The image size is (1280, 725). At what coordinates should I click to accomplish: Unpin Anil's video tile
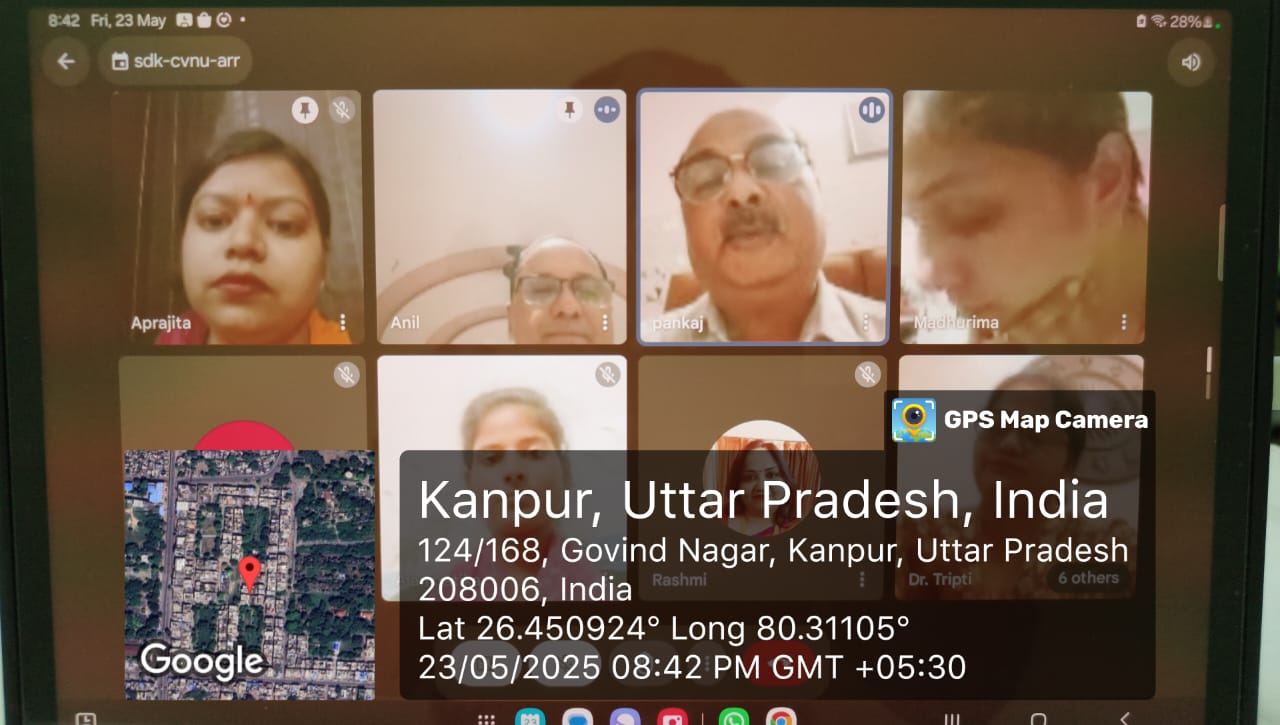[570, 110]
